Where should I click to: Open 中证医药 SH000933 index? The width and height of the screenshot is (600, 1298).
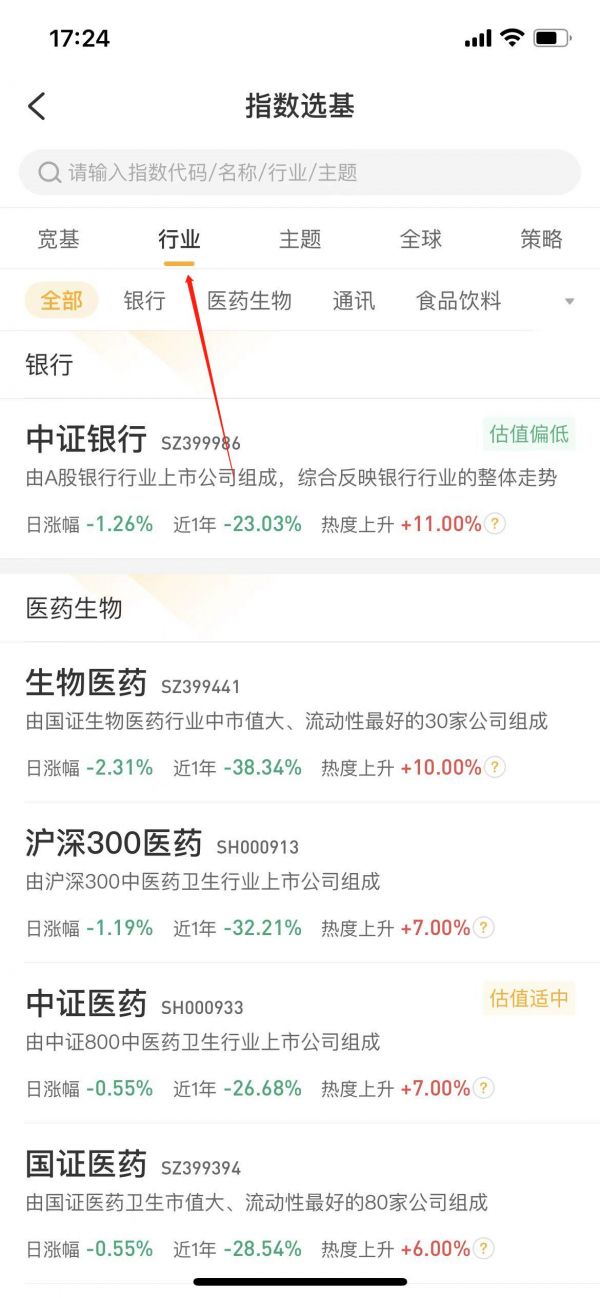point(87,1004)
